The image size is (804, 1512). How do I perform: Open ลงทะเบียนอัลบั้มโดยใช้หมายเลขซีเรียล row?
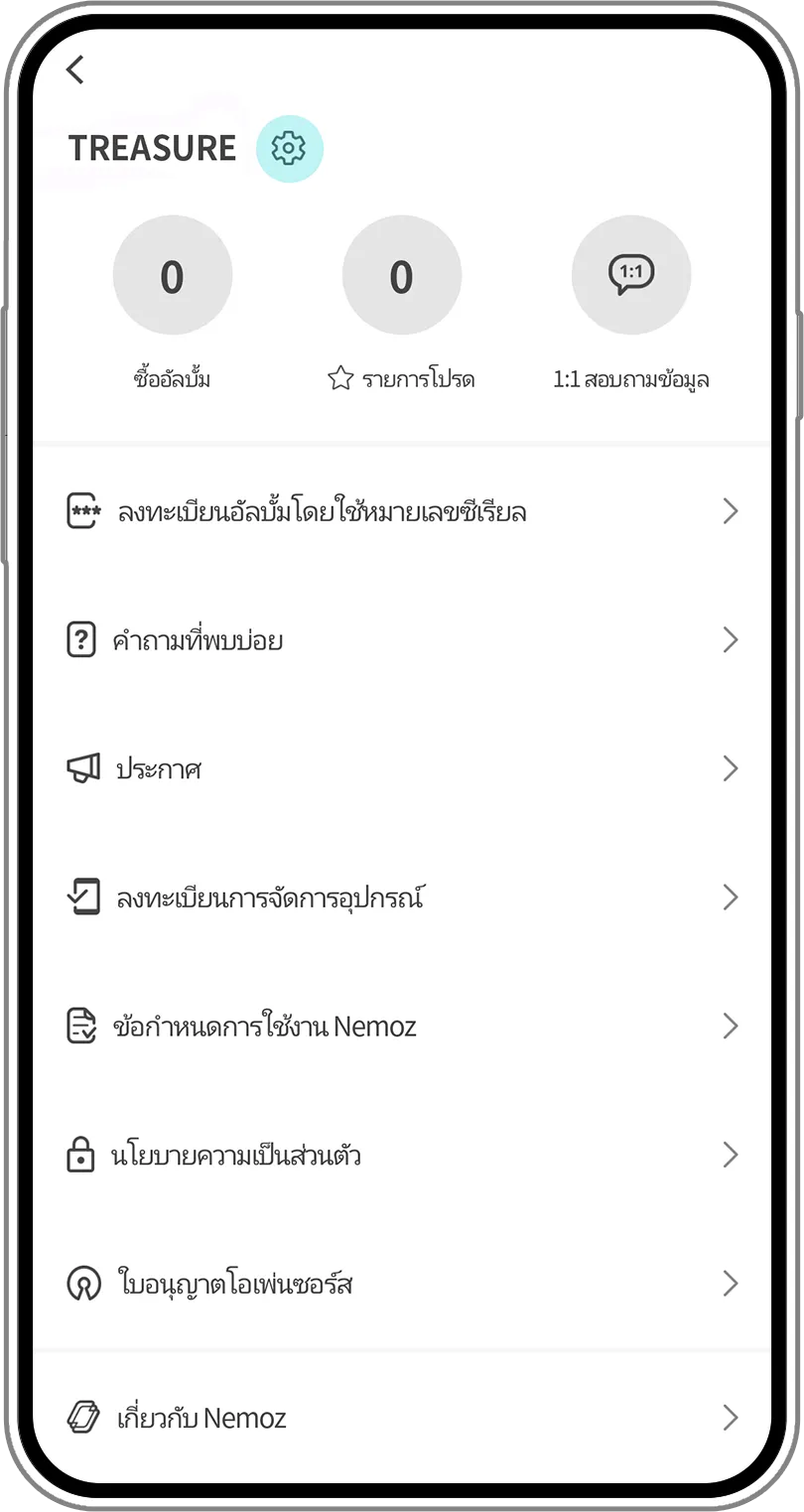pyautogui.click(x=401, y=512)
